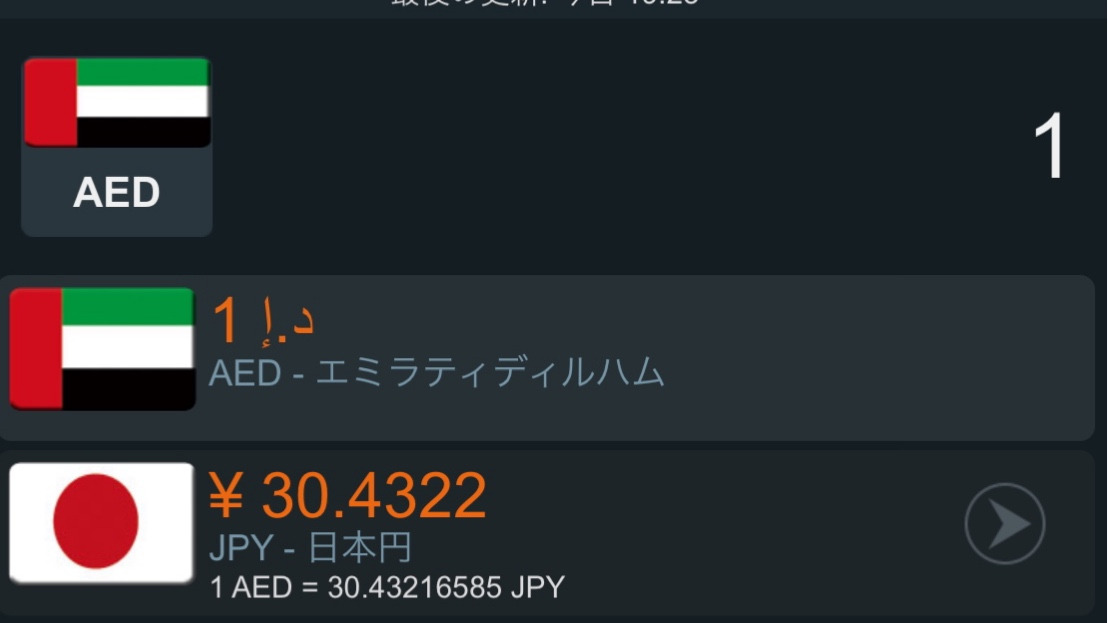Tap the arrow icon on JPY row
The height and width of the screenshot is (623, 1108).
(x=1004, y=523)
